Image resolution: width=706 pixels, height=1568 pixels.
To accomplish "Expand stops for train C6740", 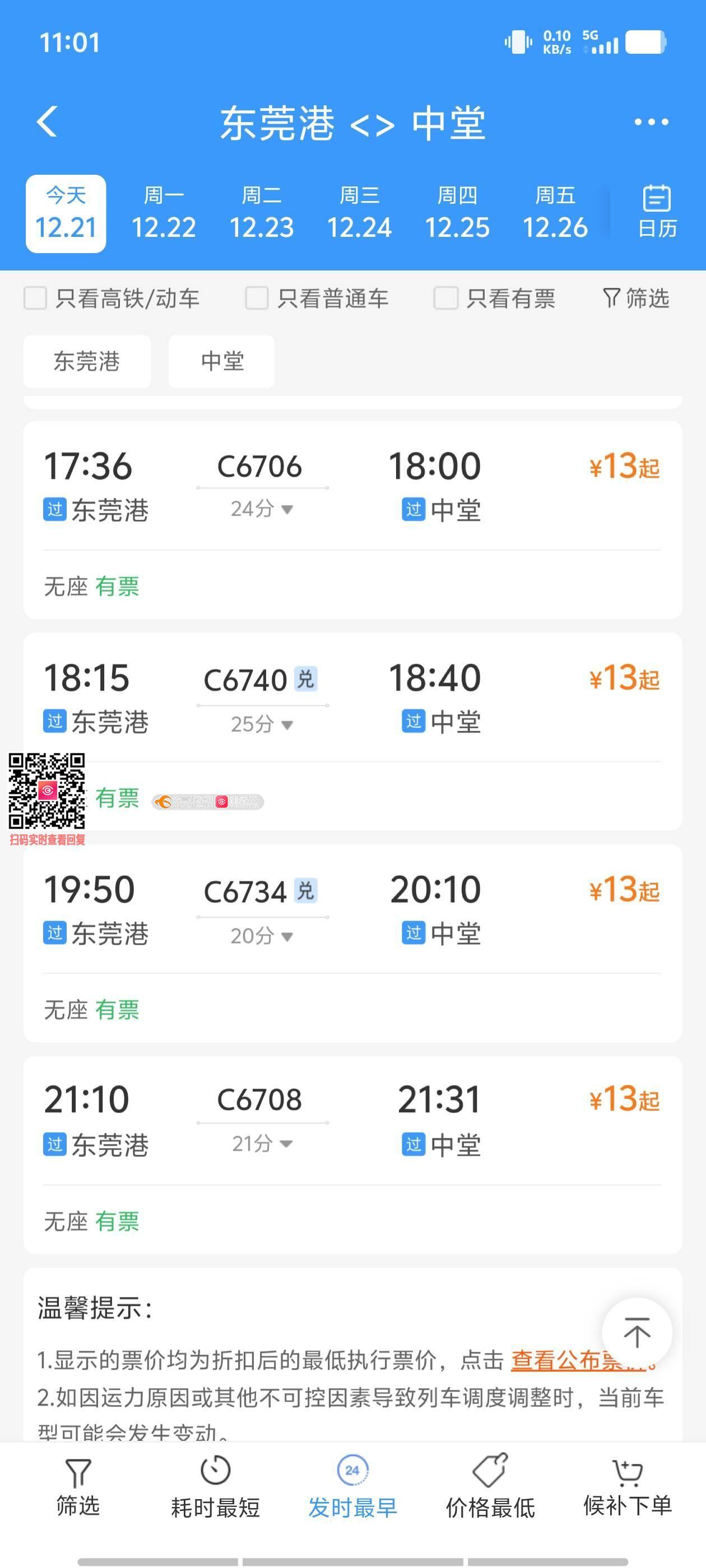I will click(x=262, y=724).
